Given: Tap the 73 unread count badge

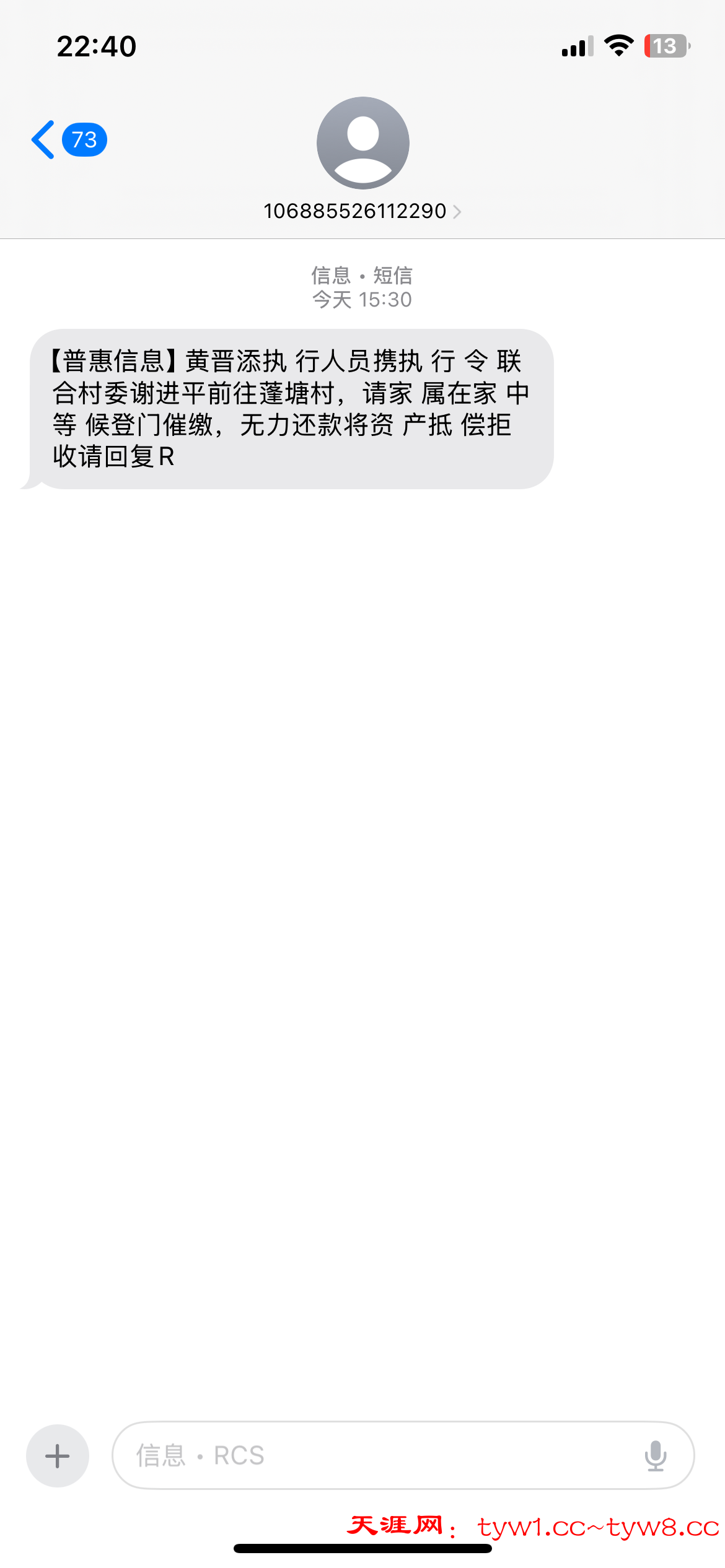Looking at the screenshot, I should click(84, 139).
